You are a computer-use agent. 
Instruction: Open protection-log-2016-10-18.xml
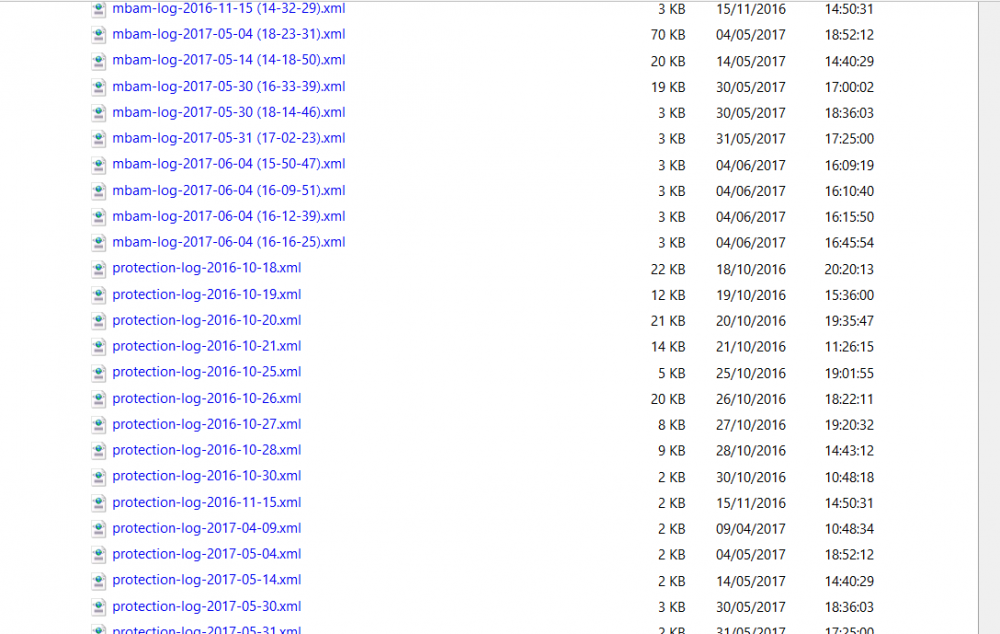point(206,269)
